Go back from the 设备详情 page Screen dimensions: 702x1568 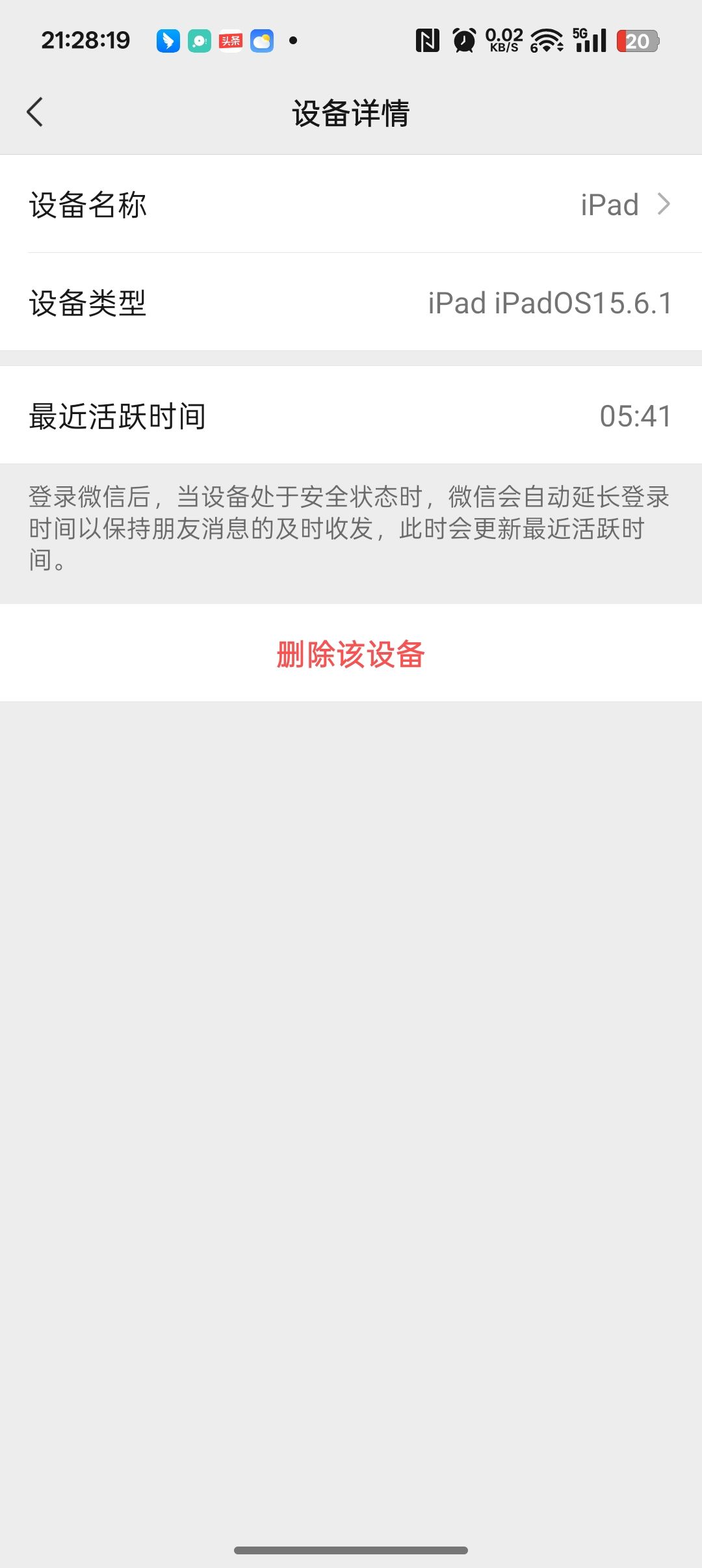(36, 112)
